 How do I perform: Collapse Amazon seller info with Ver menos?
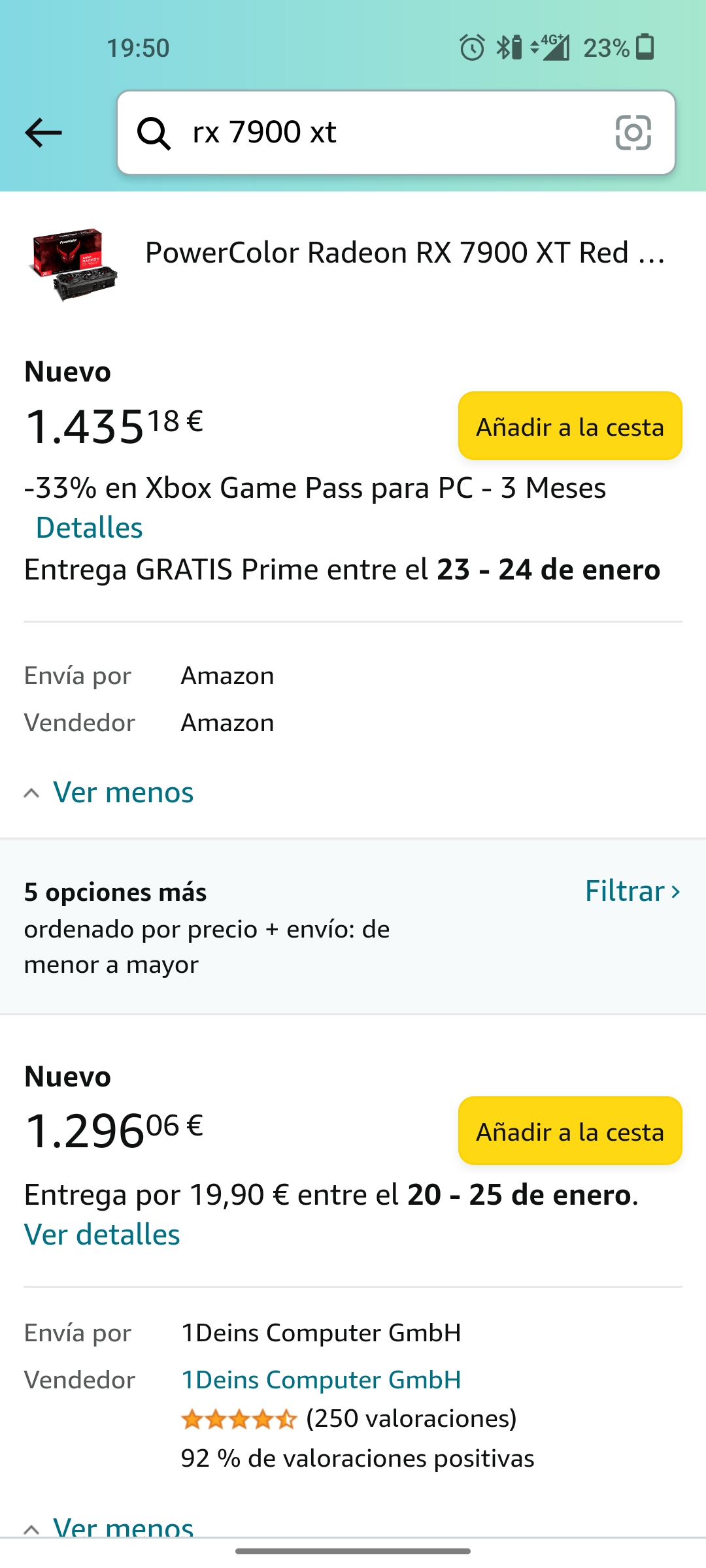pyautogui.click(x=123, y=792)
